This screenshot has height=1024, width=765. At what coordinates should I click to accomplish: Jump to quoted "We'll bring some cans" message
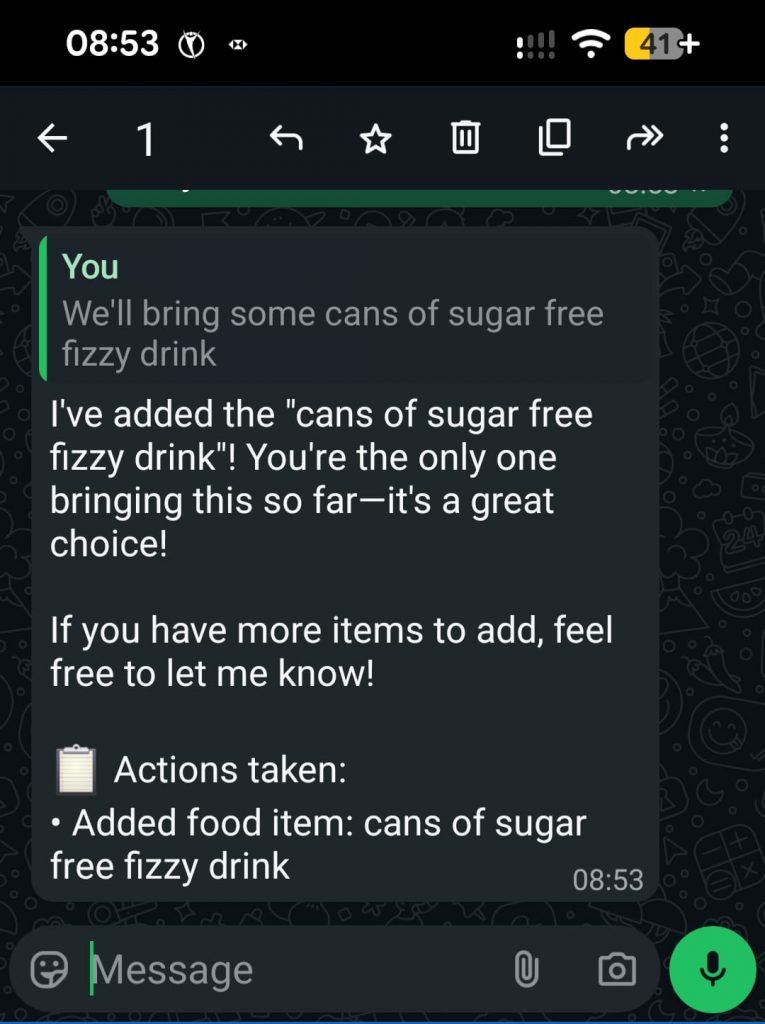(345, 310)
